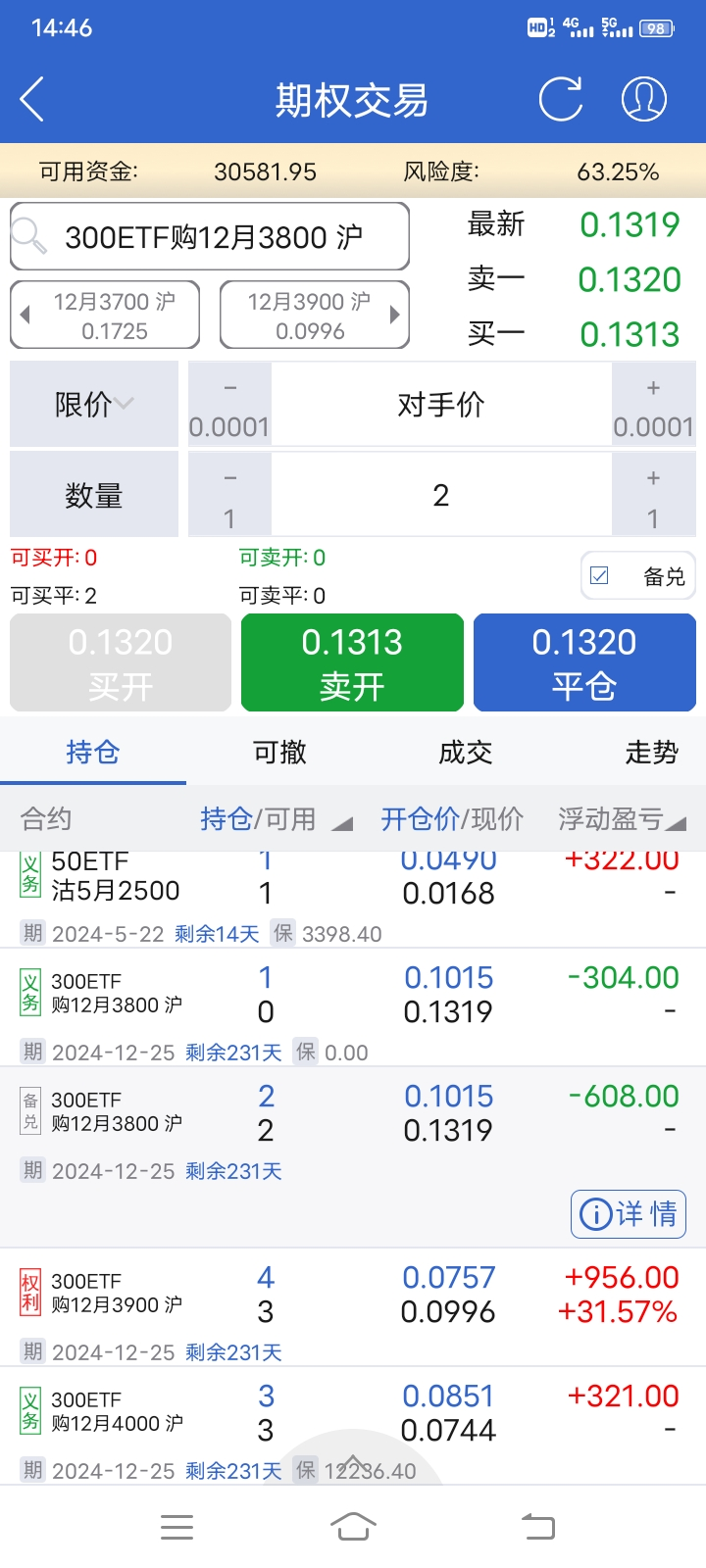Tap 平仓 at 0.1320
This screenshot has height=1568, width=706.
(584, 662)
